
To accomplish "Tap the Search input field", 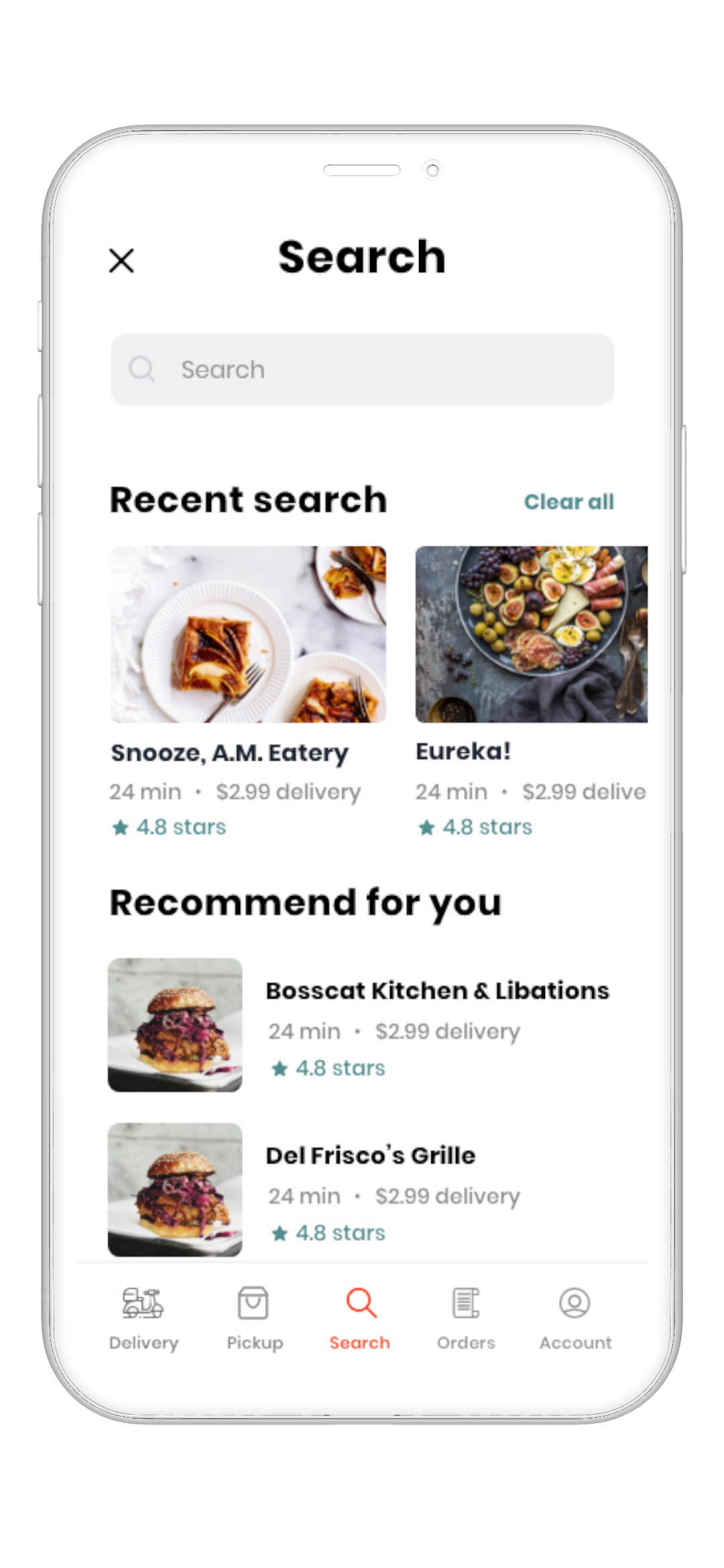I will pos(362,369).
